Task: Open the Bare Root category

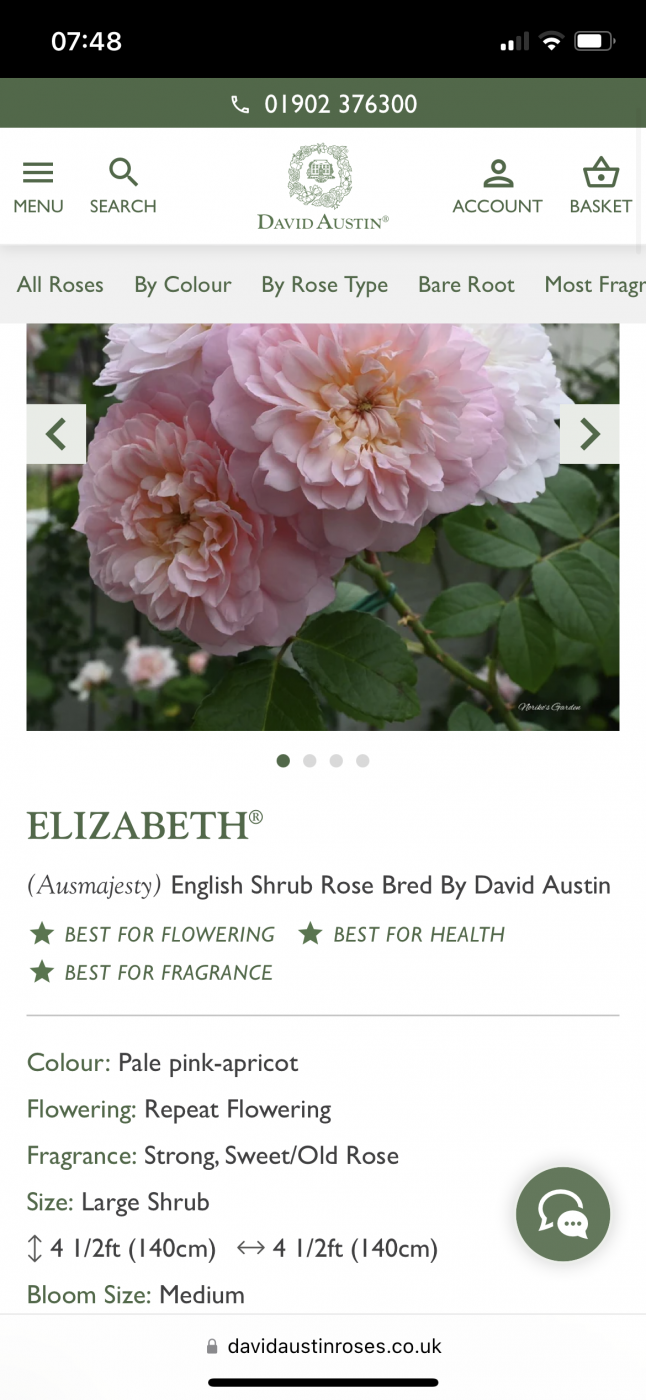Action: [x=466, y=285]
